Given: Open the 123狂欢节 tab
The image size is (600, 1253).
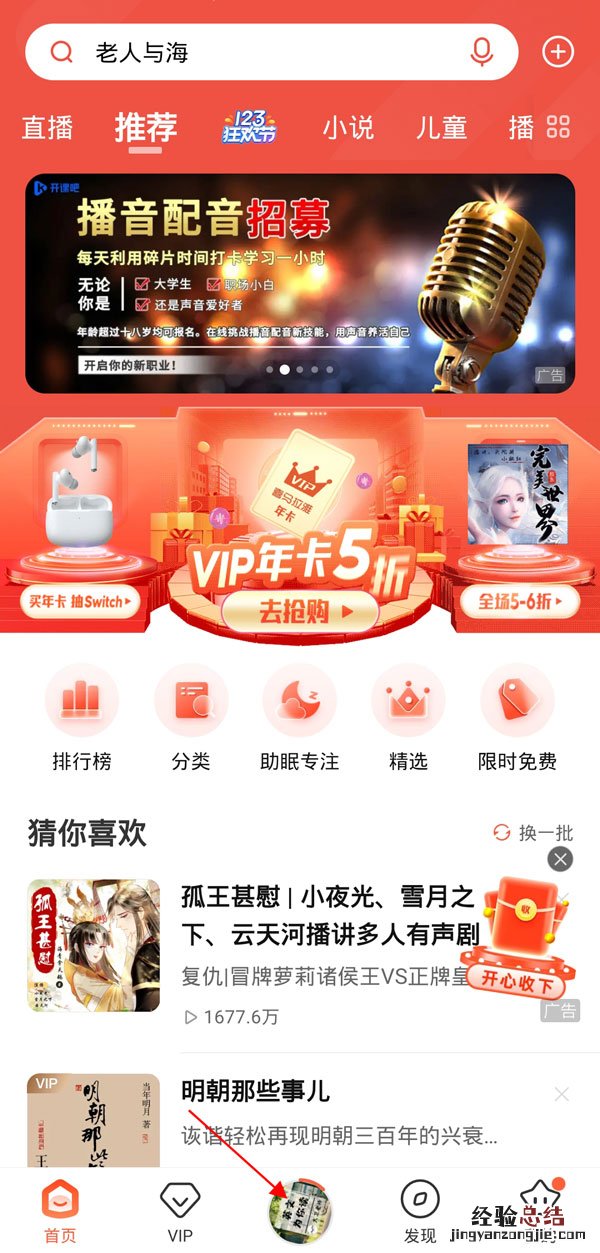Looking at the screenshot, I should (x=248, y=128).
